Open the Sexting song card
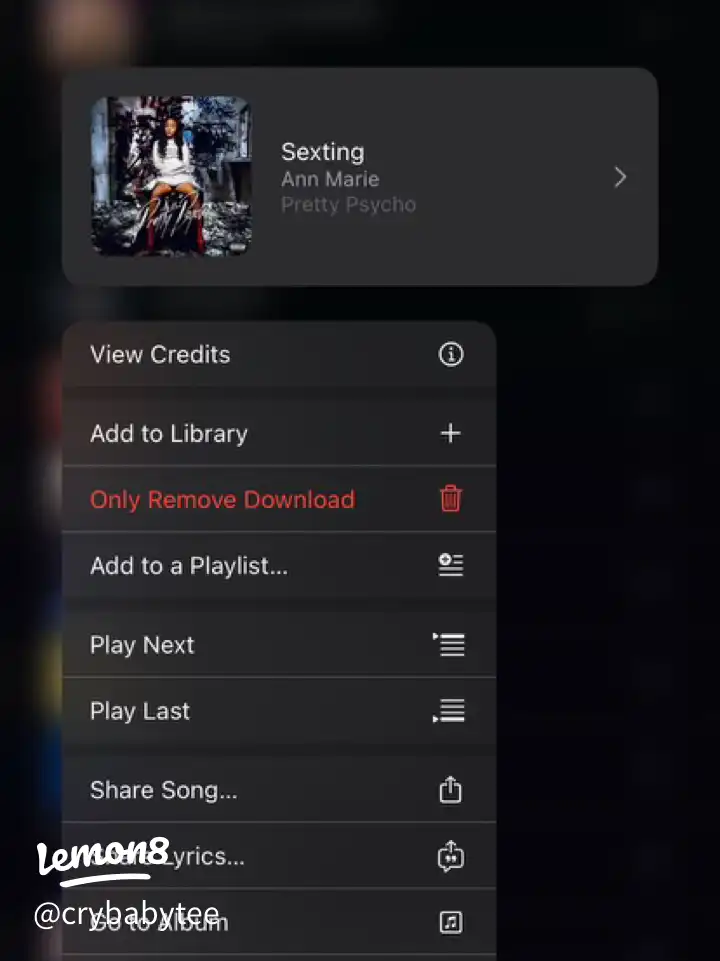 (360, 177)
